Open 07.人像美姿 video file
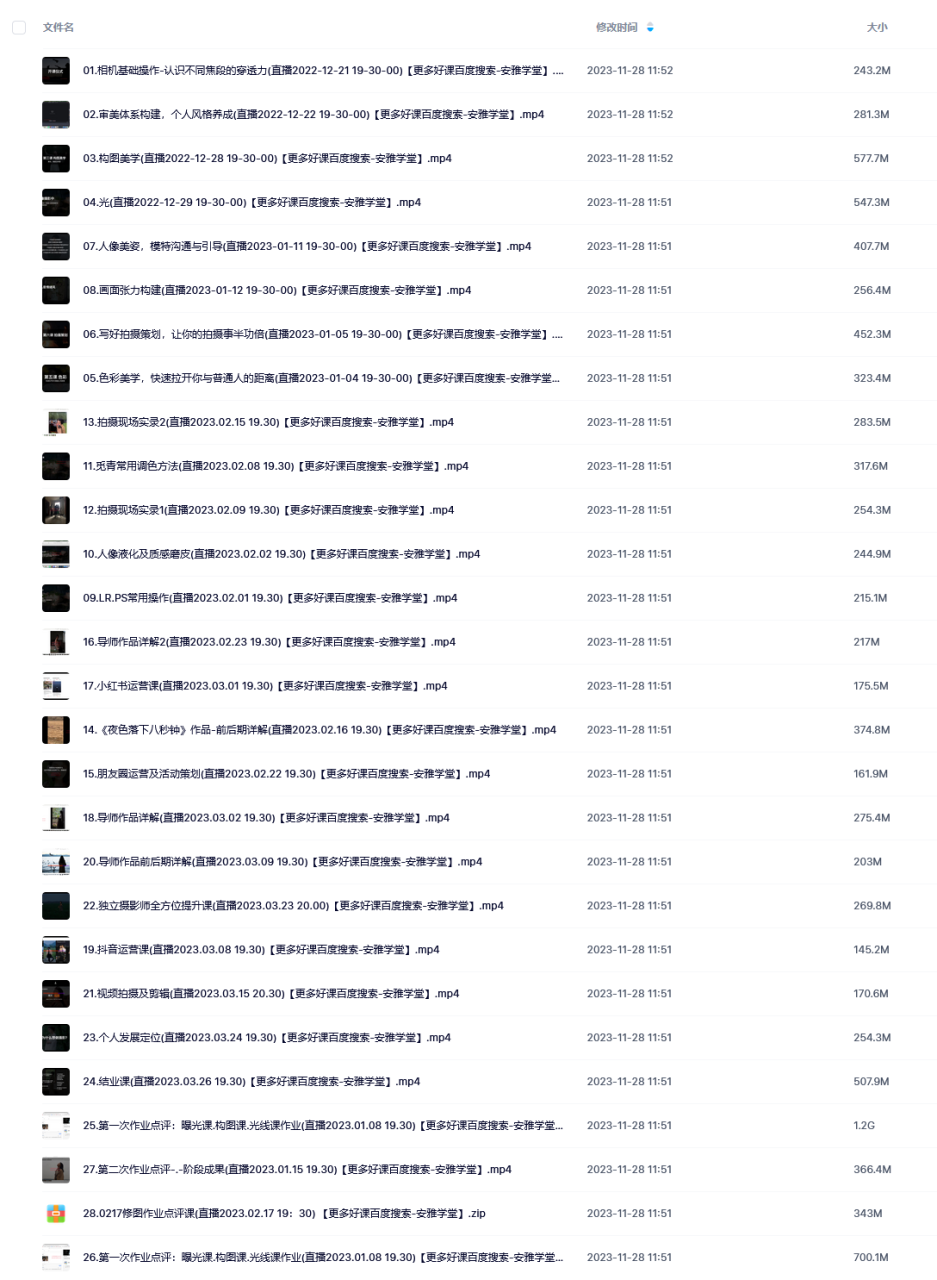The height and width of the screenshot is (1280, 937). point(306,247)
